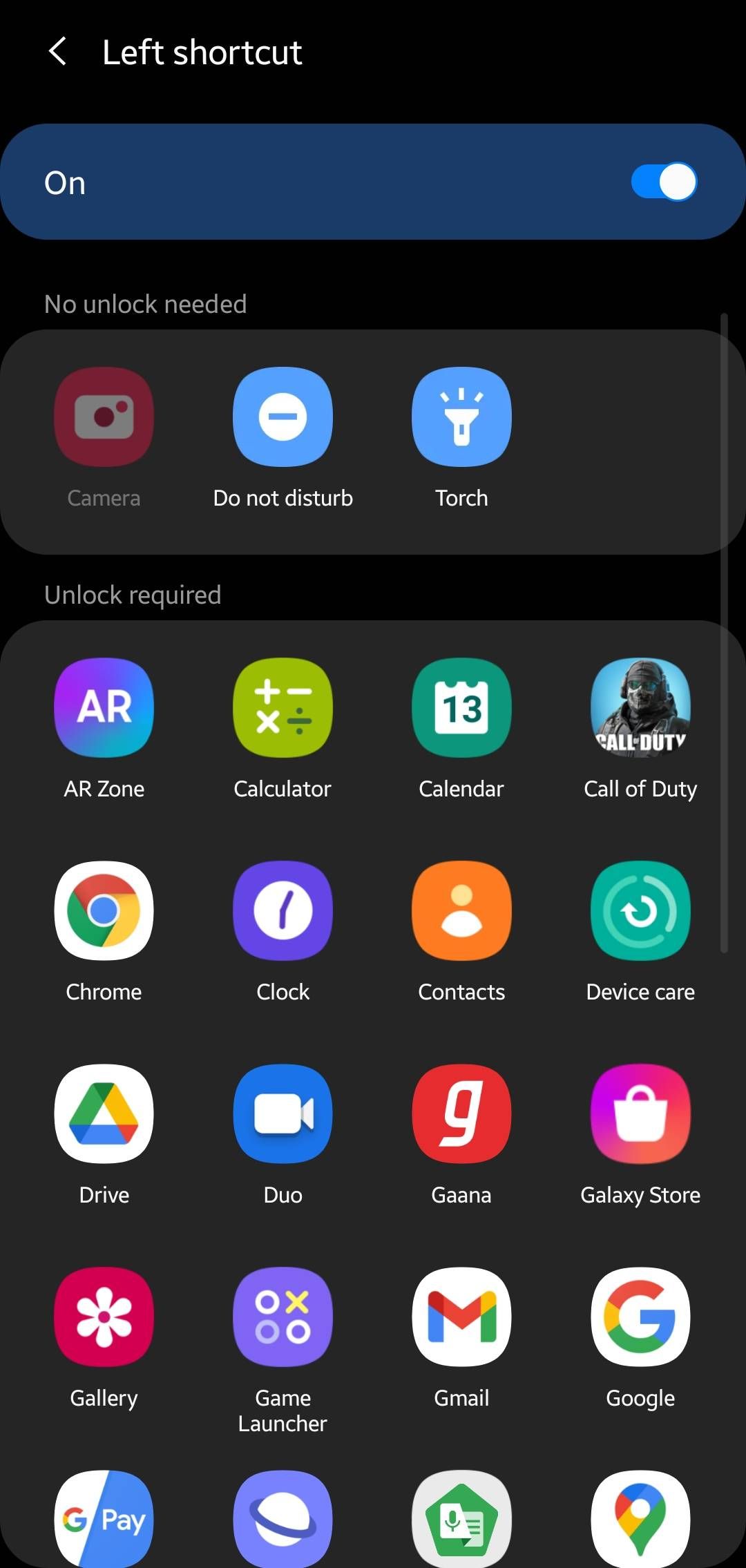This screenshot has width=746, height=1568.
Task: Go back from Left shortcut
Action: pos(58,52)
